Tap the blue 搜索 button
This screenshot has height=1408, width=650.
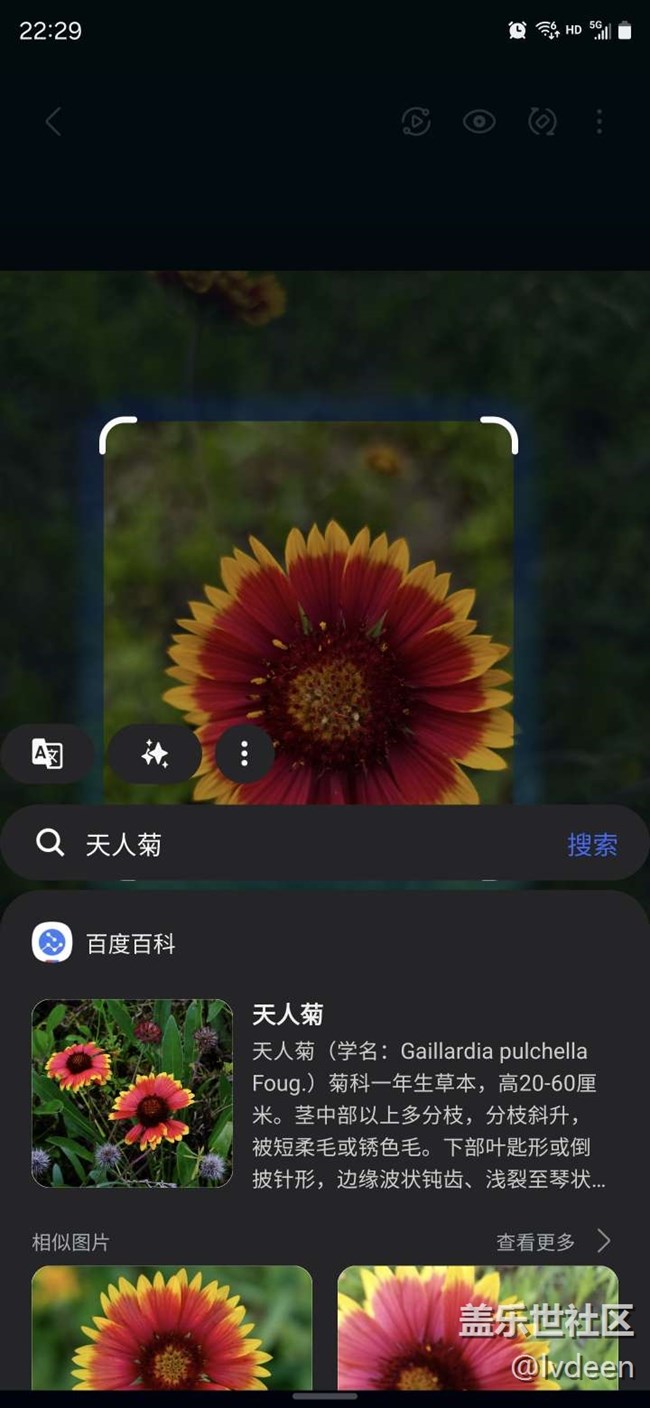(x=592, y=845)
